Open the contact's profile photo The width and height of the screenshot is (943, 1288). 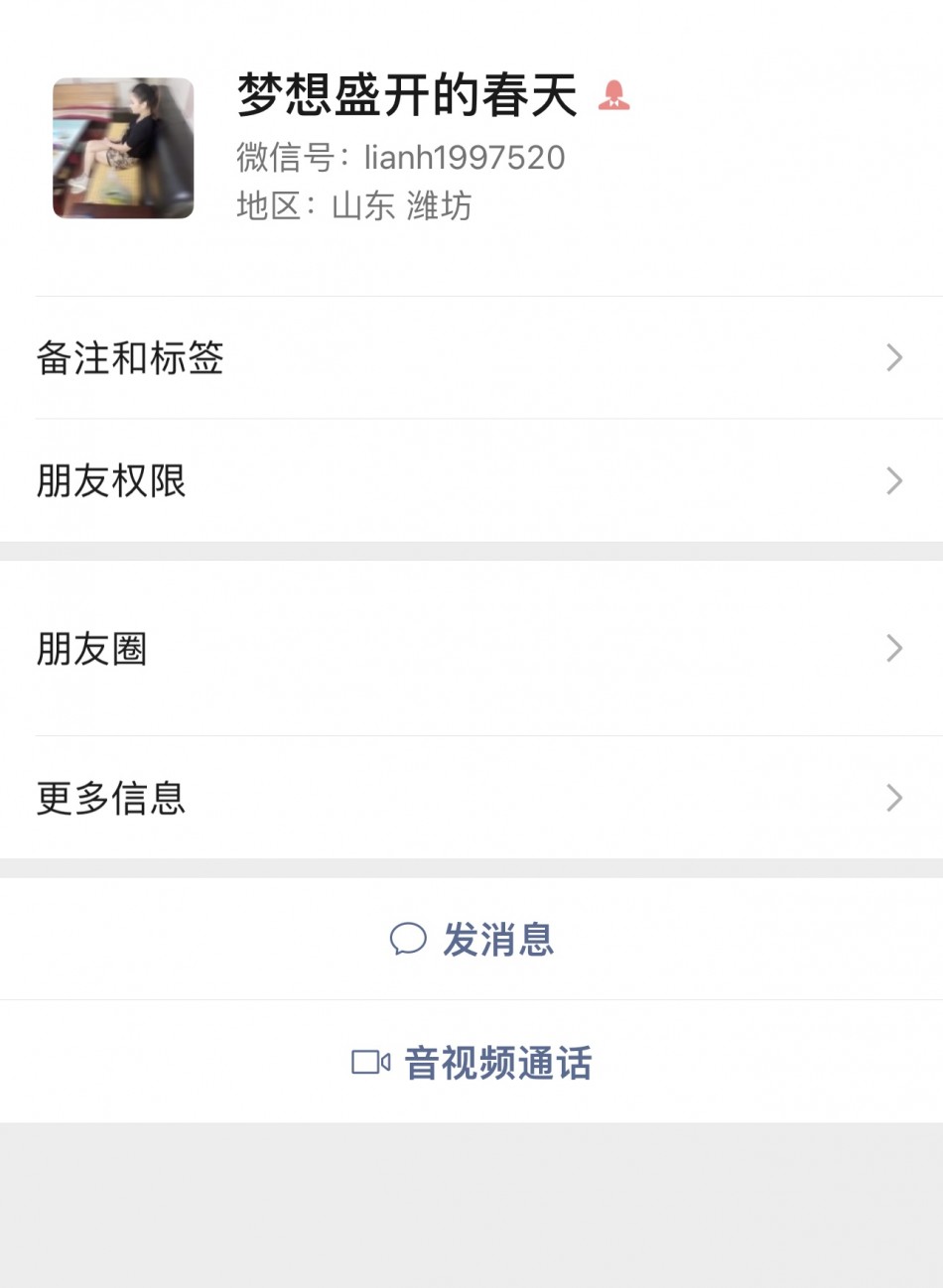pyautogui.click(x=123, y=148)
